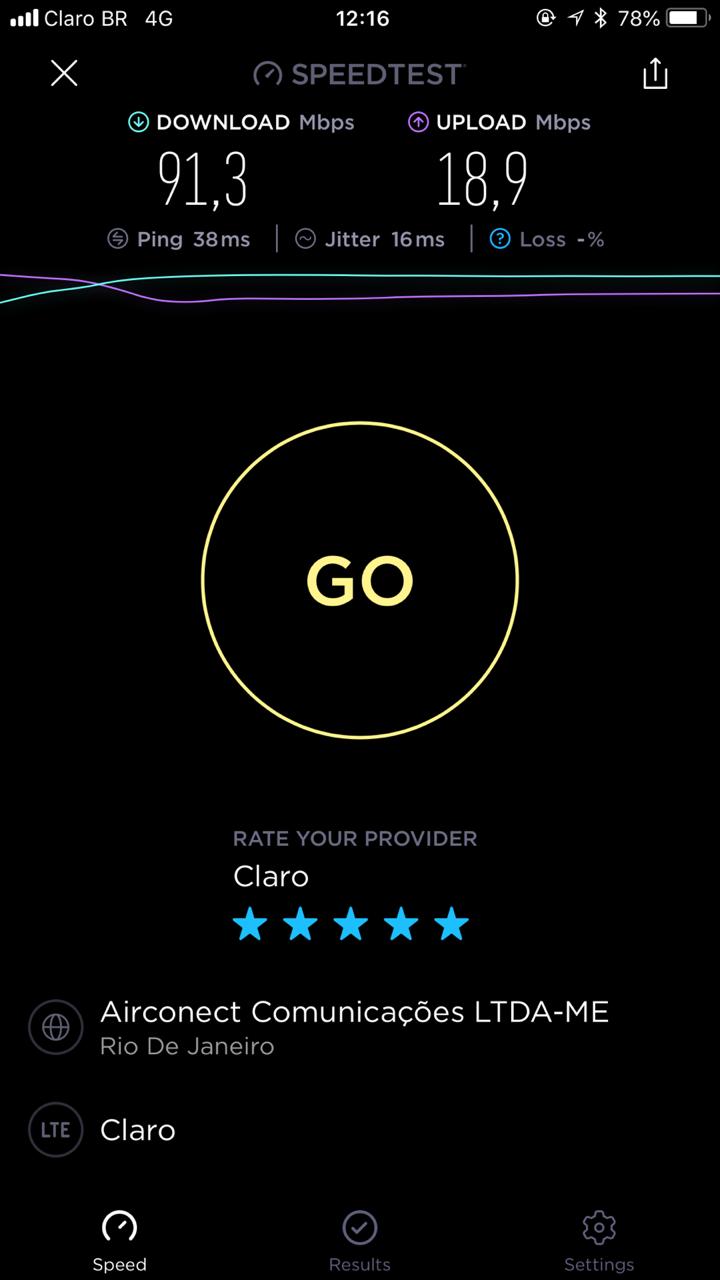Image resolution: width=720 pixels, height=1280 pixels.
Task: Open the Loss help question mark
Action: 500,239
